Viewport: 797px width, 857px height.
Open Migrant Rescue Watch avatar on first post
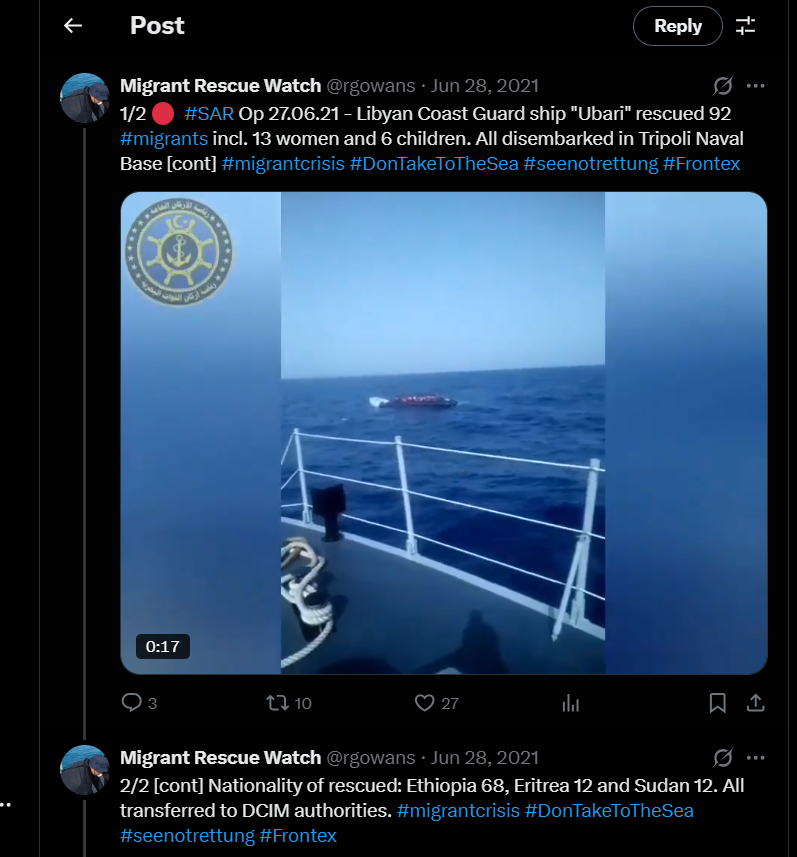click(x=85, y=97)
